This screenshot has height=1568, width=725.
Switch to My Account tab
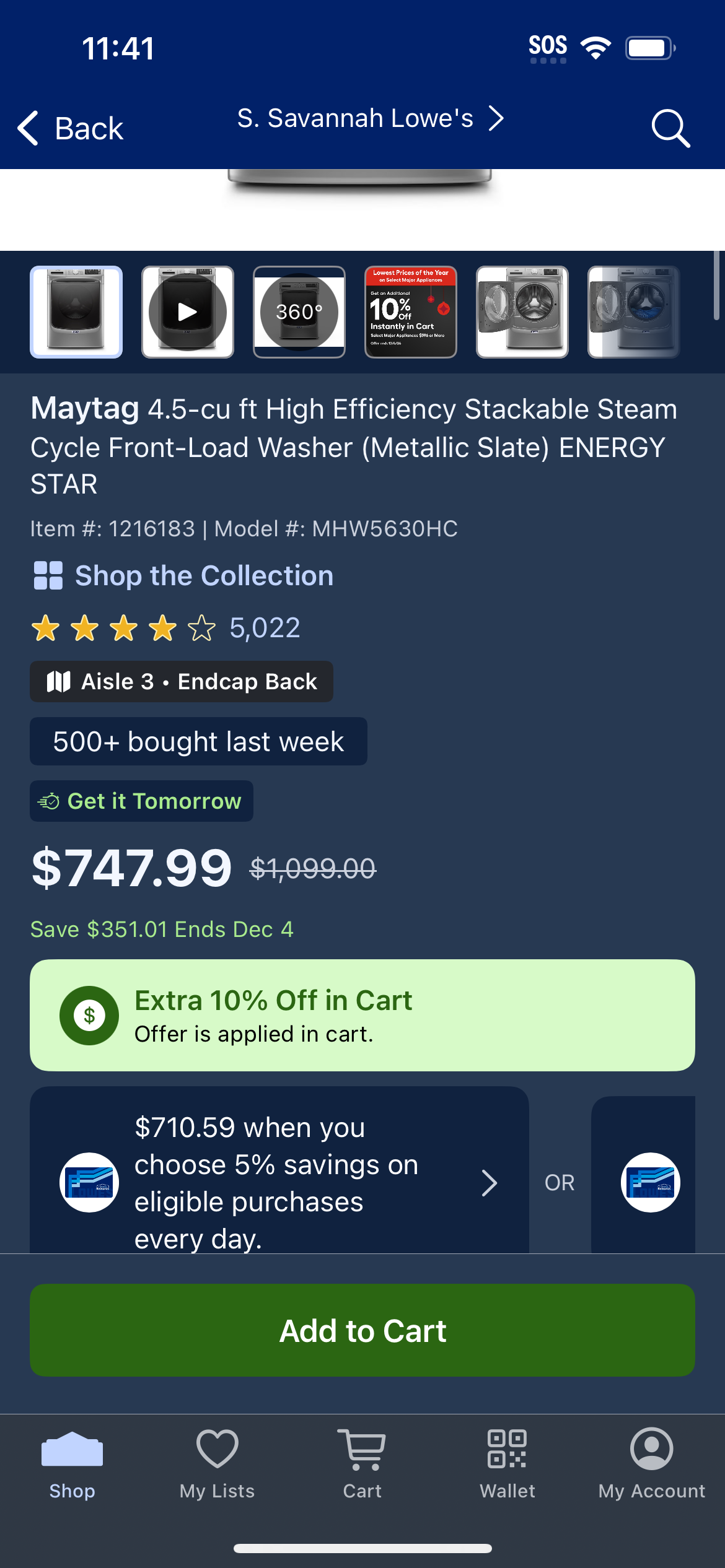(x=652, y=1465)
